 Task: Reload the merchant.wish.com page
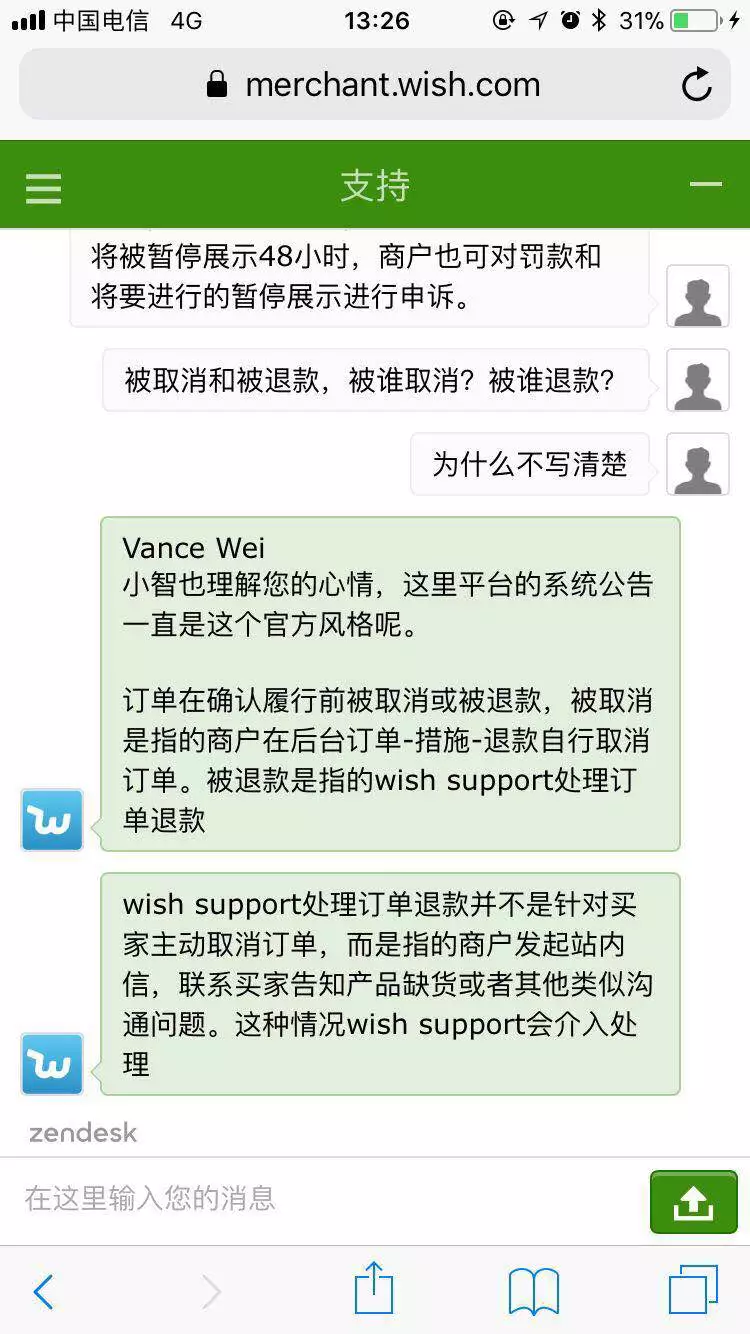696,85
